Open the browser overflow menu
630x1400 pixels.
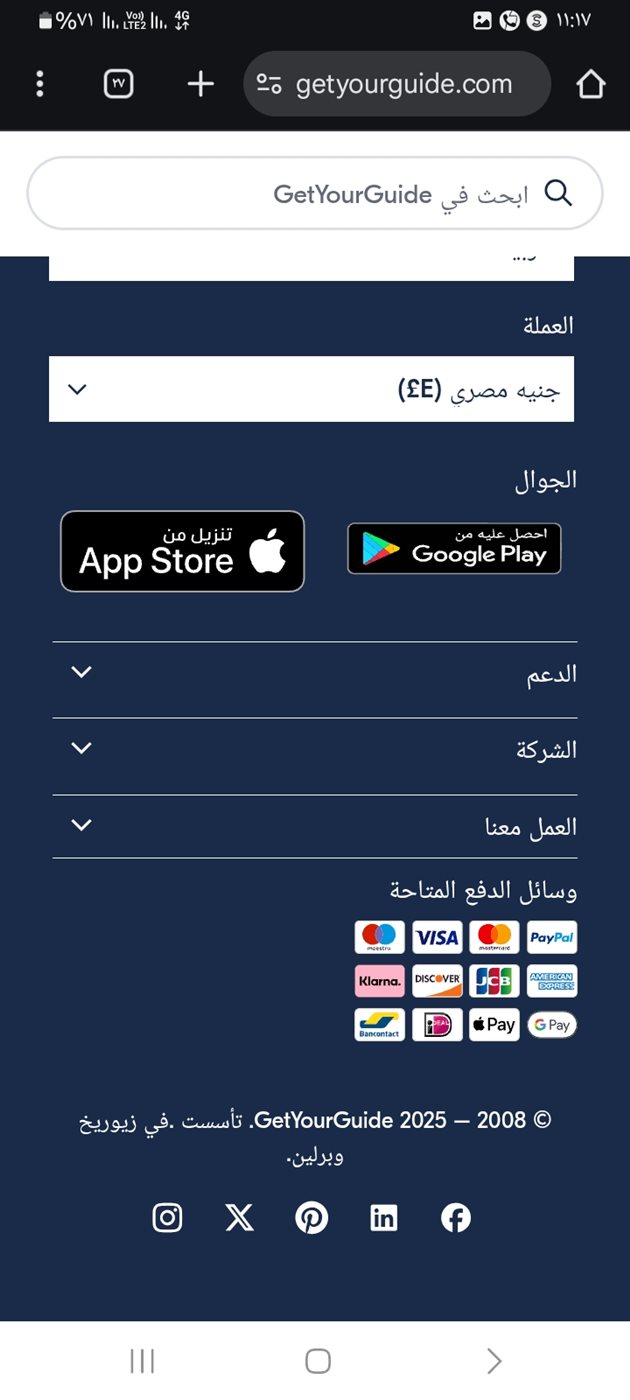[x=40, y=84]
